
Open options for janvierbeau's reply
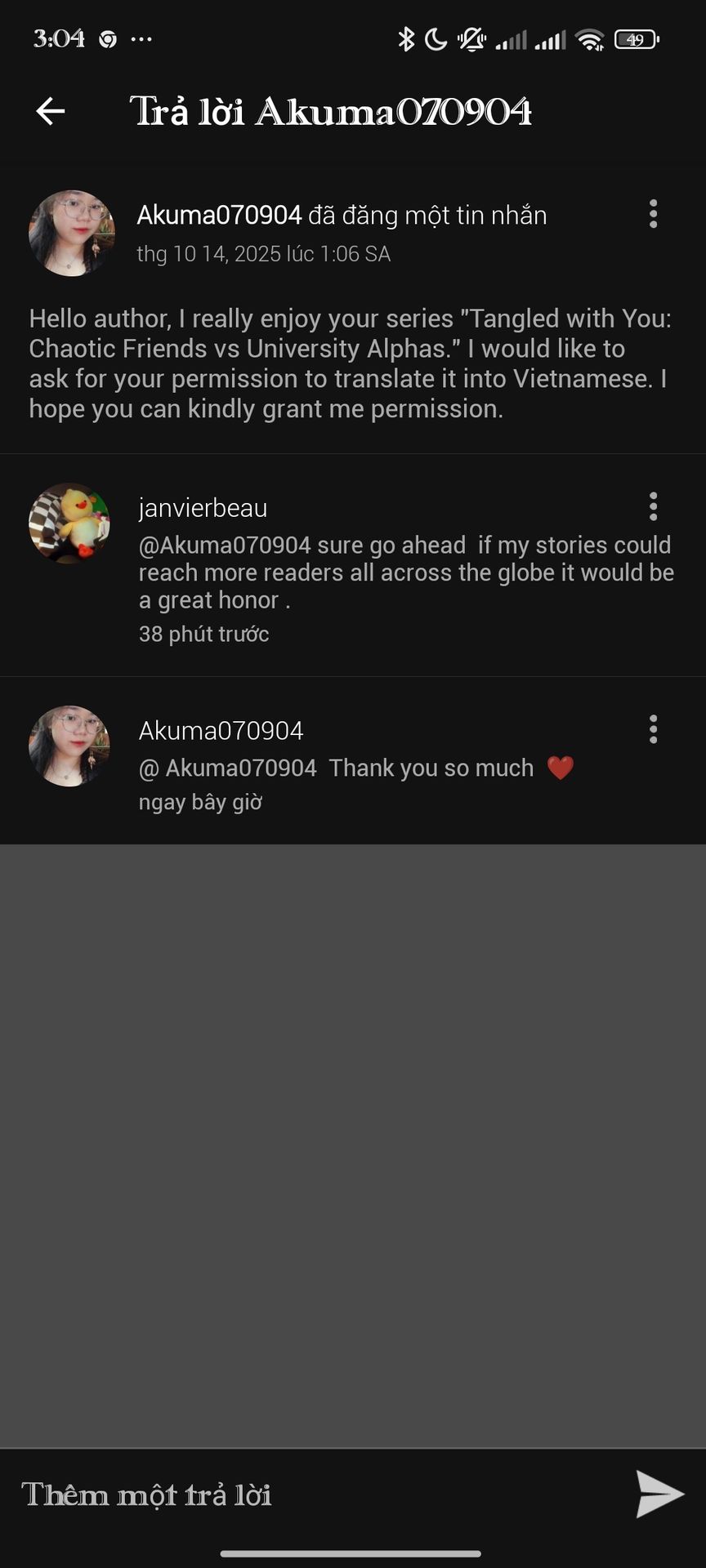[x=653, y=506]
